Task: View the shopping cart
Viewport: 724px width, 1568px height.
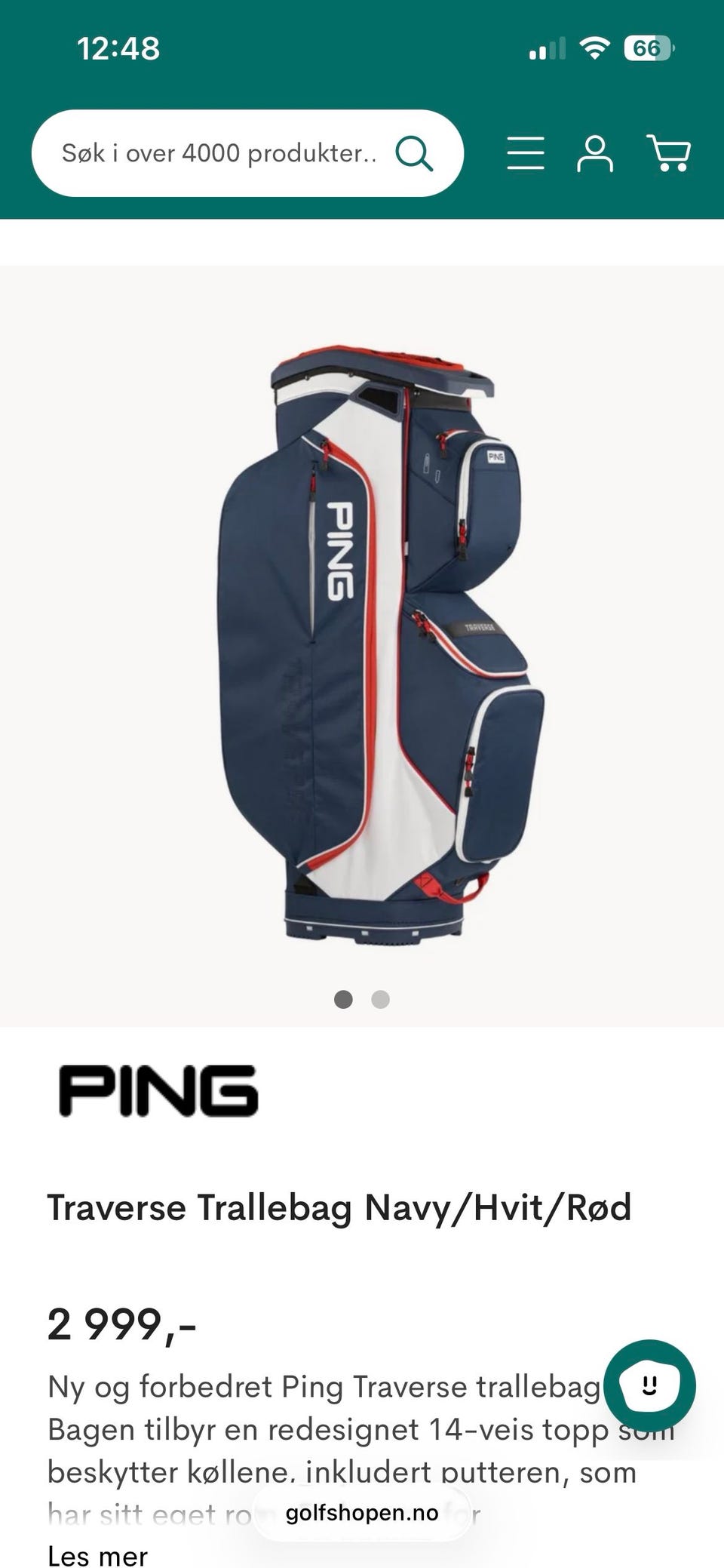Action: tap(669, 153)
